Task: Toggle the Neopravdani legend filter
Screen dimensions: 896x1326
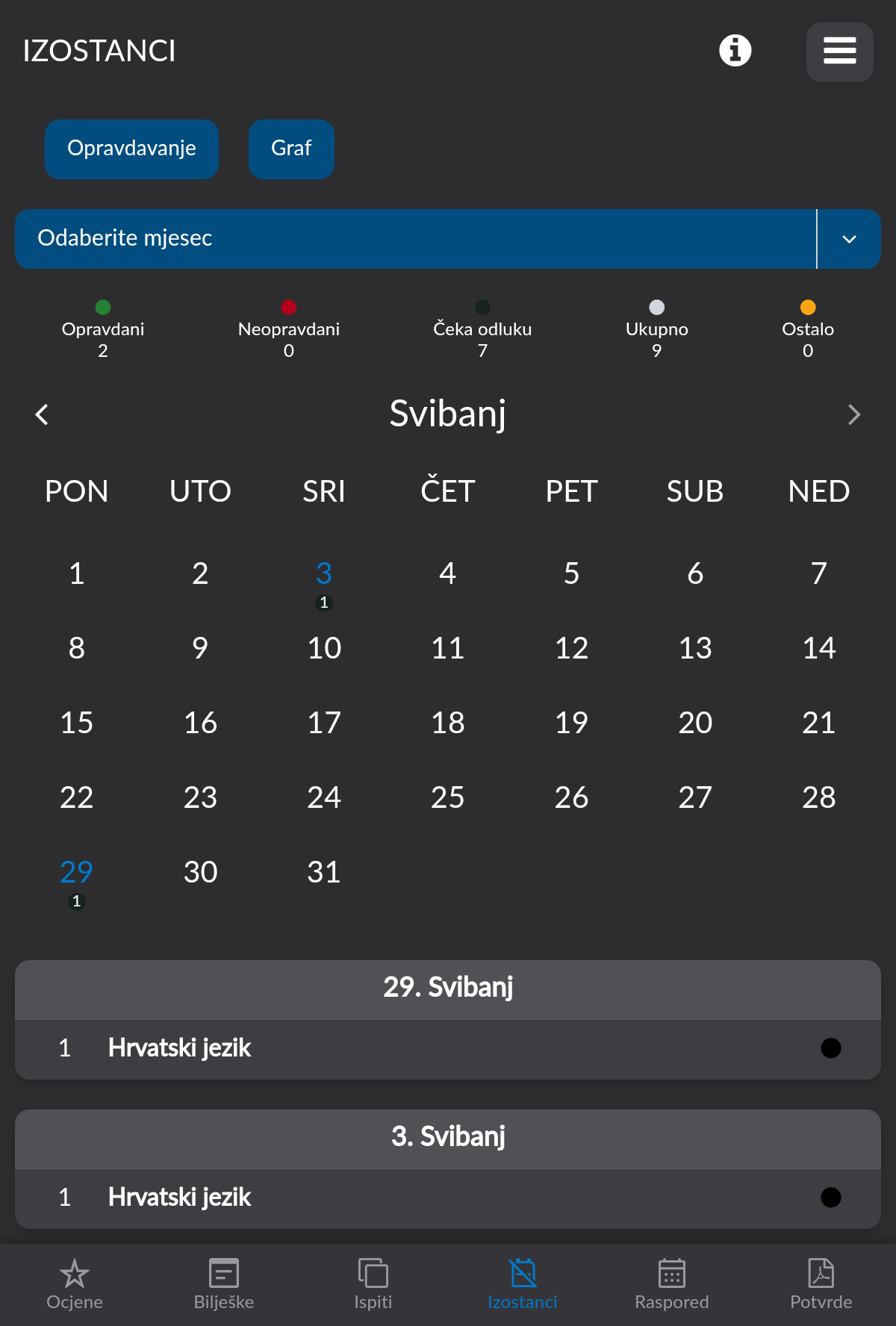Action: point(288,329)
